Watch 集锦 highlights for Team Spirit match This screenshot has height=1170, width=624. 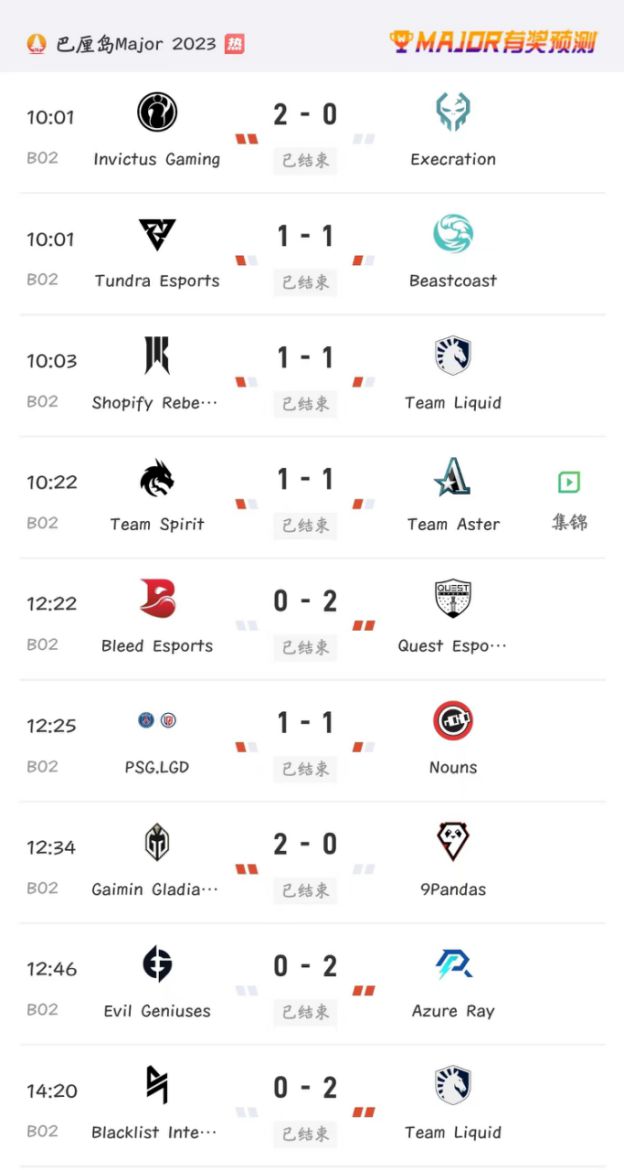569,499
